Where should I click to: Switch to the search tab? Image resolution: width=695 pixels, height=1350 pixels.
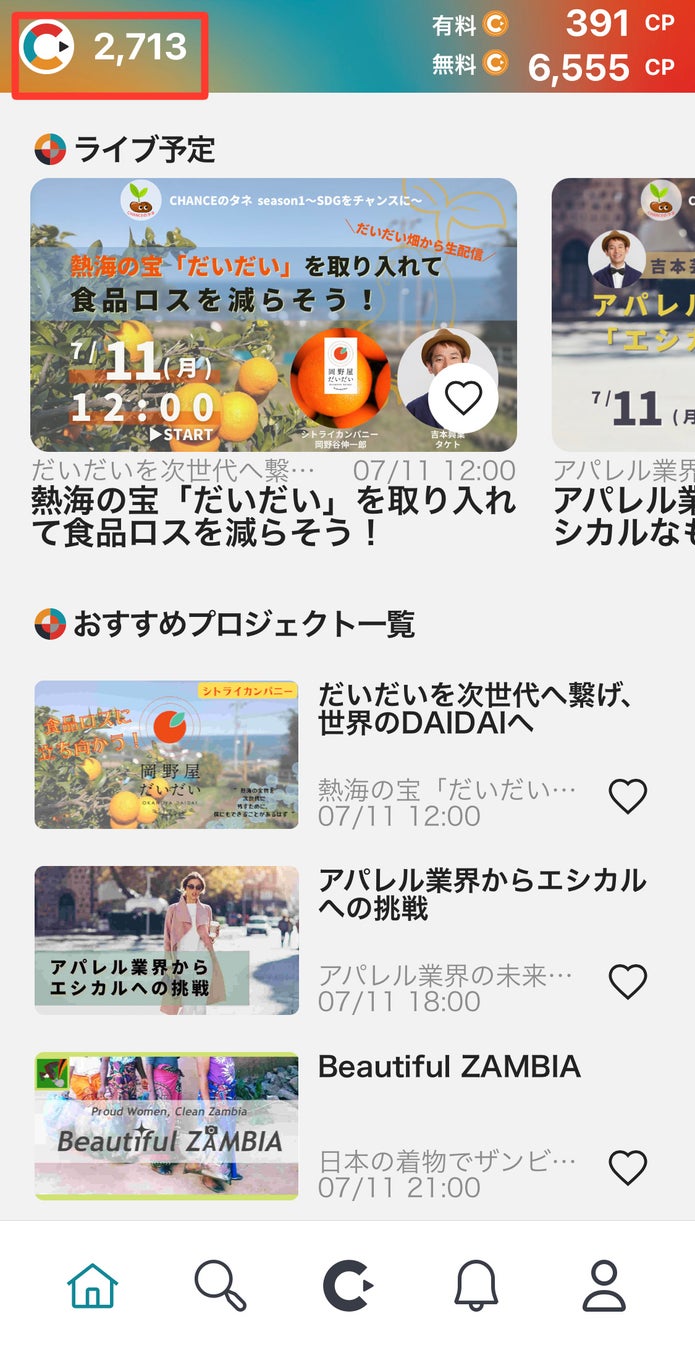coord(220,1285)
